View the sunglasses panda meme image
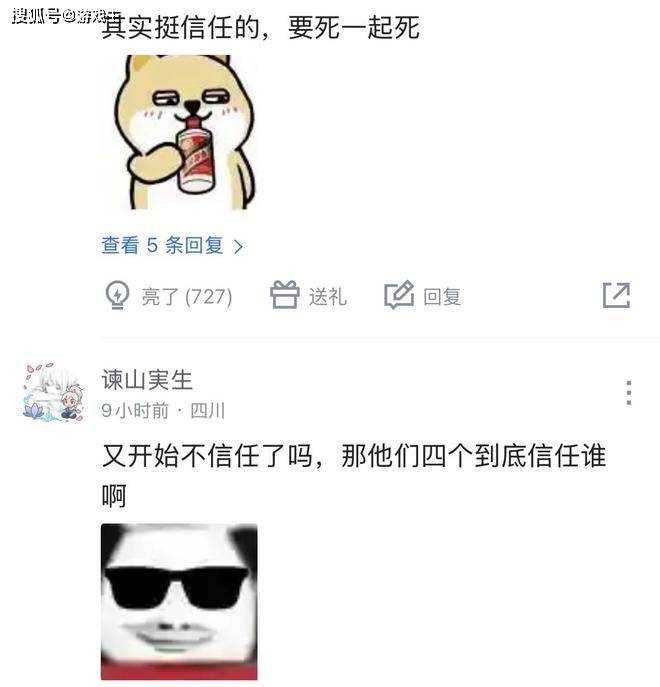The image size is (660, 687). [x=179, y=600]
